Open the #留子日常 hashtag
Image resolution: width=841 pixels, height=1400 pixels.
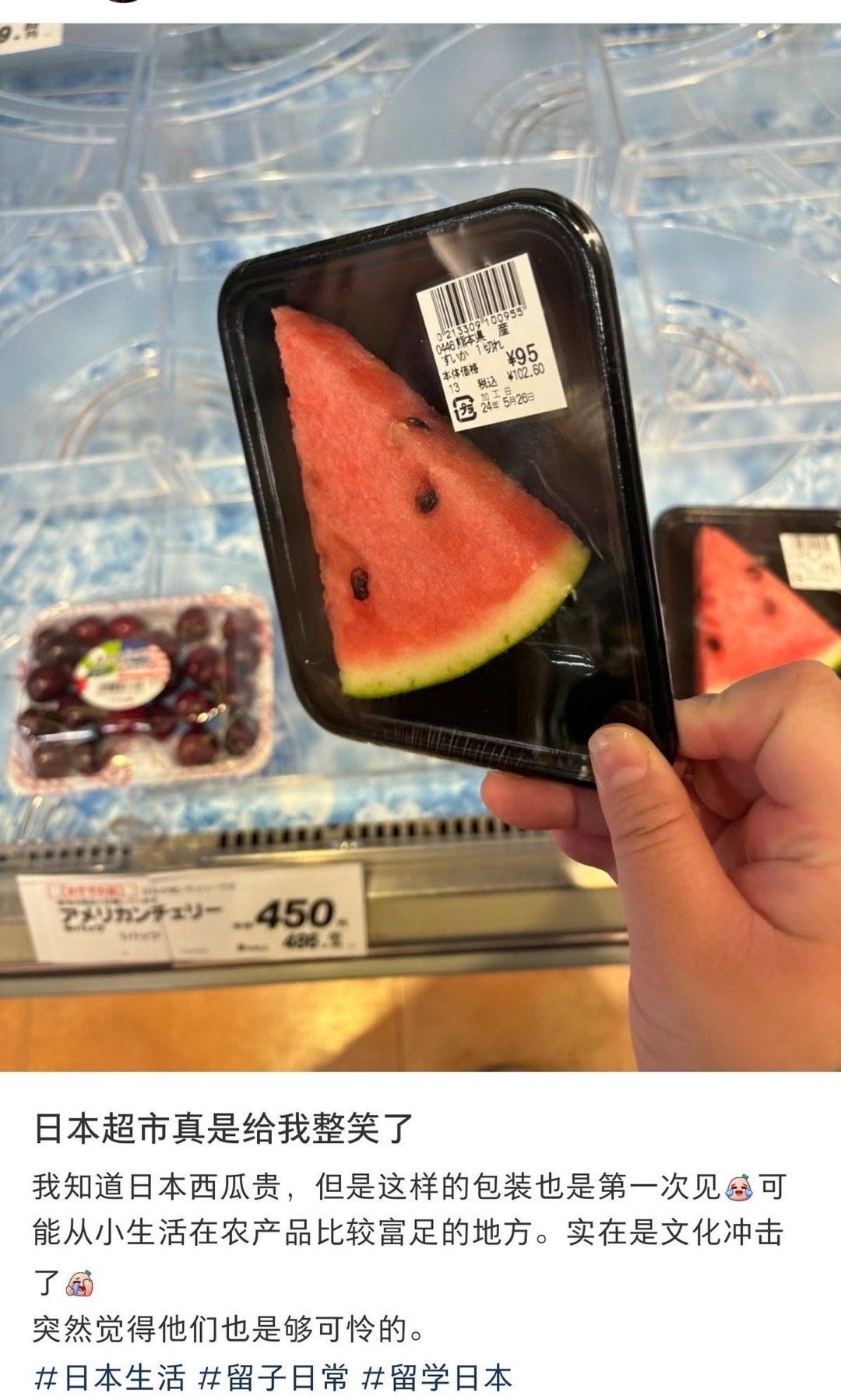pyautogui.click(x=273, y=1377)
